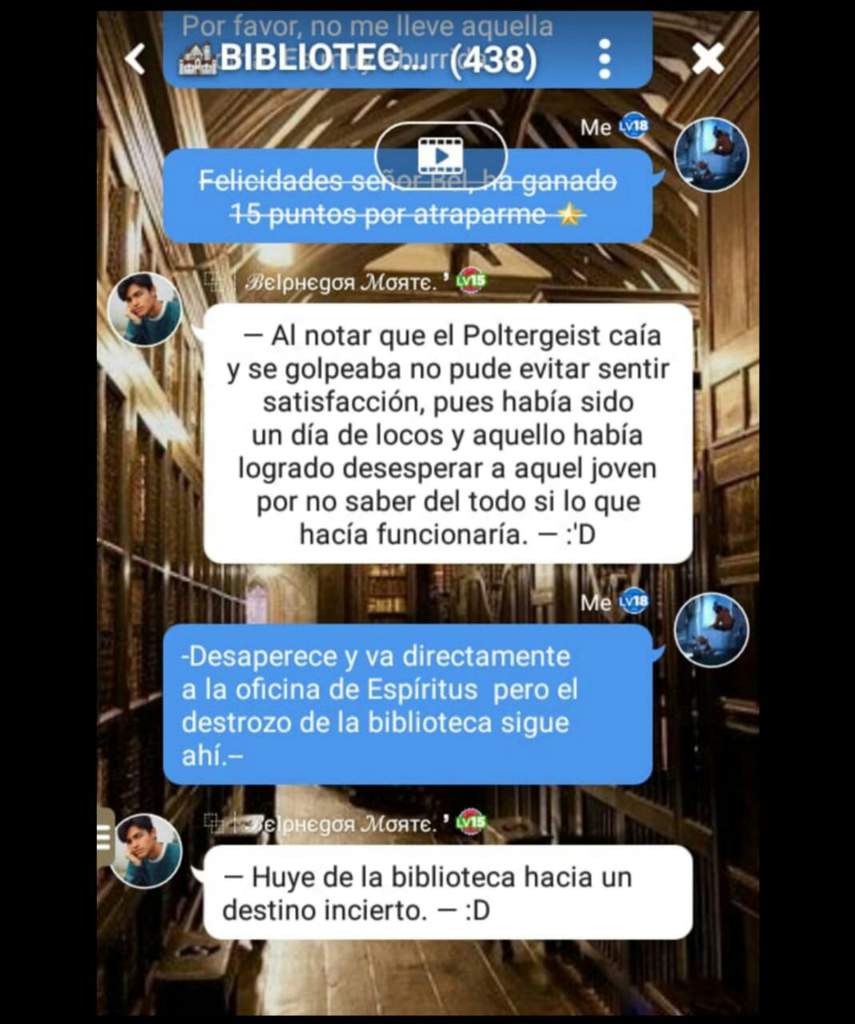
Task: Open the side drawer handle on the left
Action: tap(105, 835)
